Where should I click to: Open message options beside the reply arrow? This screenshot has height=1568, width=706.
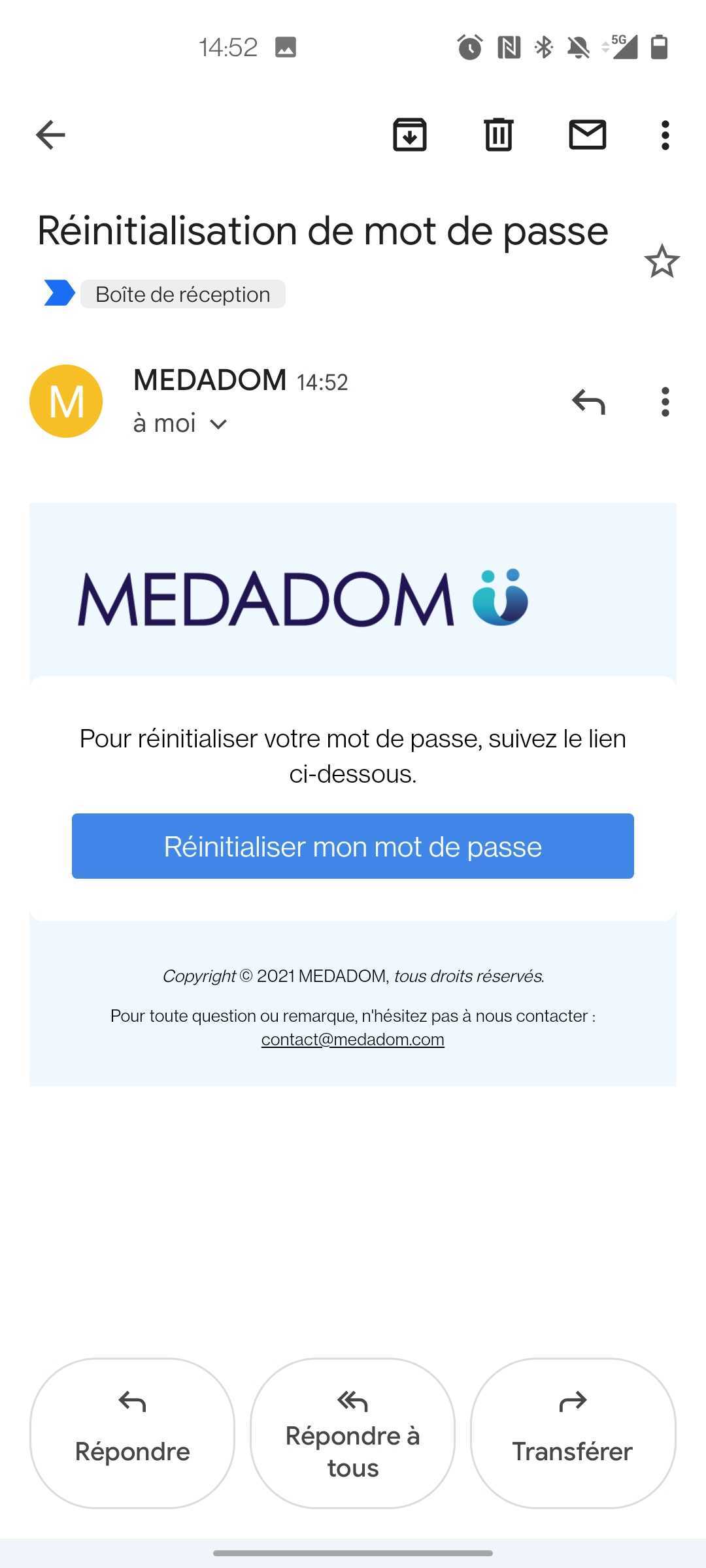(665, 402)
